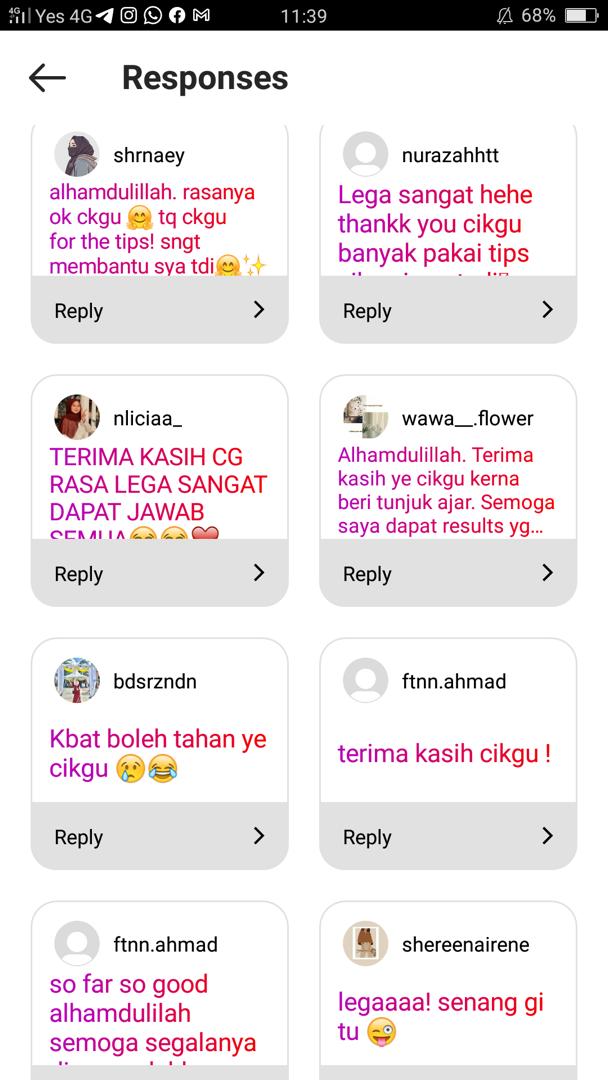Reply to nurazahhtt's response

pos(448,310)
